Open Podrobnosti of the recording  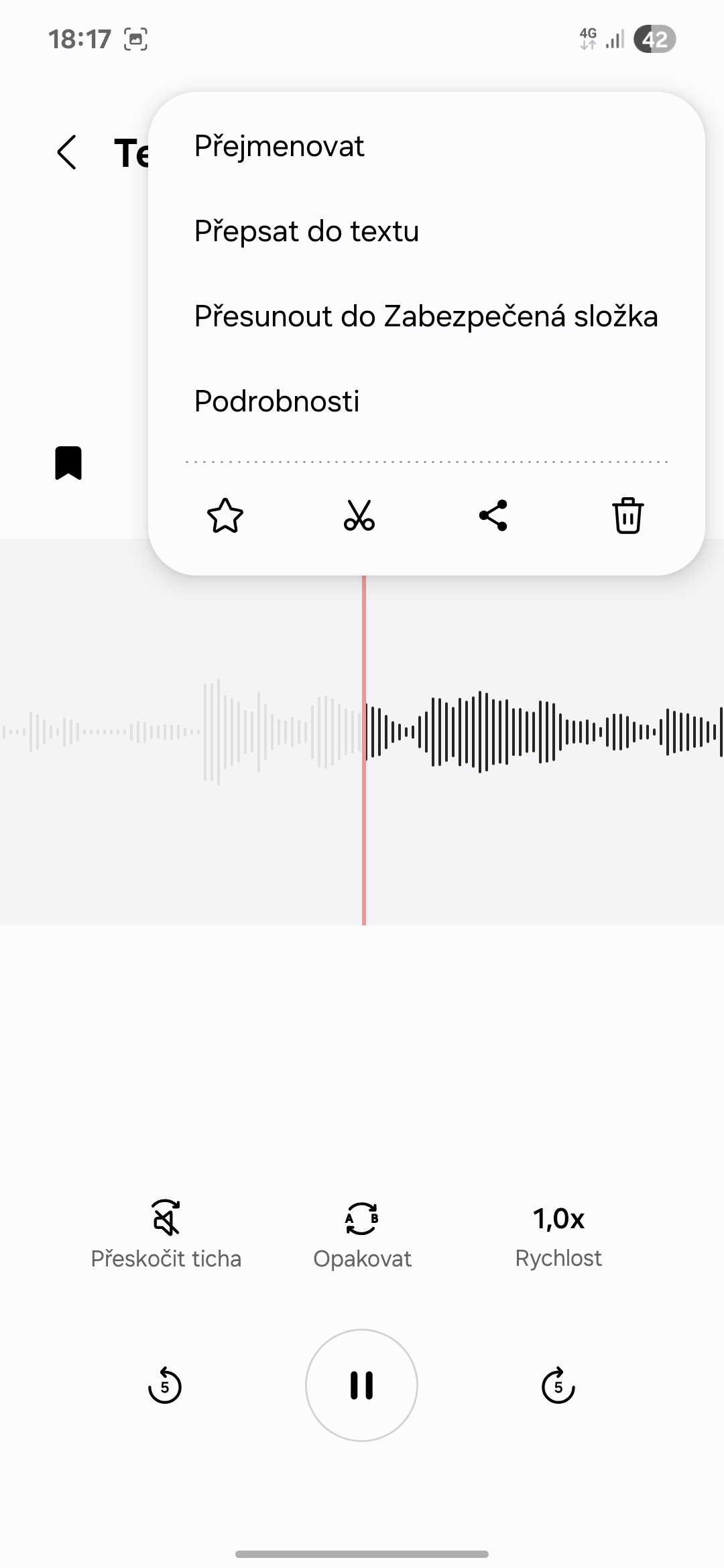(277, 401)
